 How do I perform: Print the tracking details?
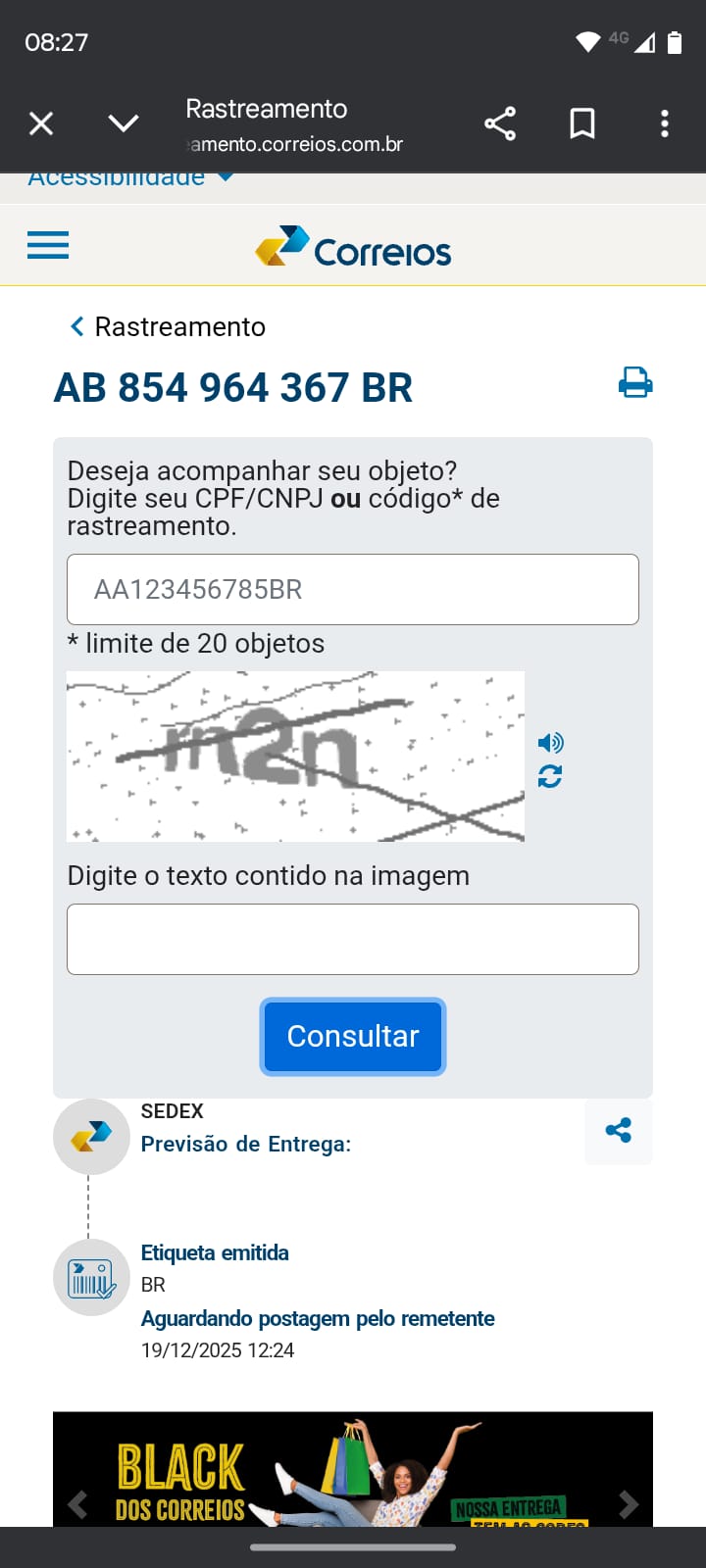634,382
